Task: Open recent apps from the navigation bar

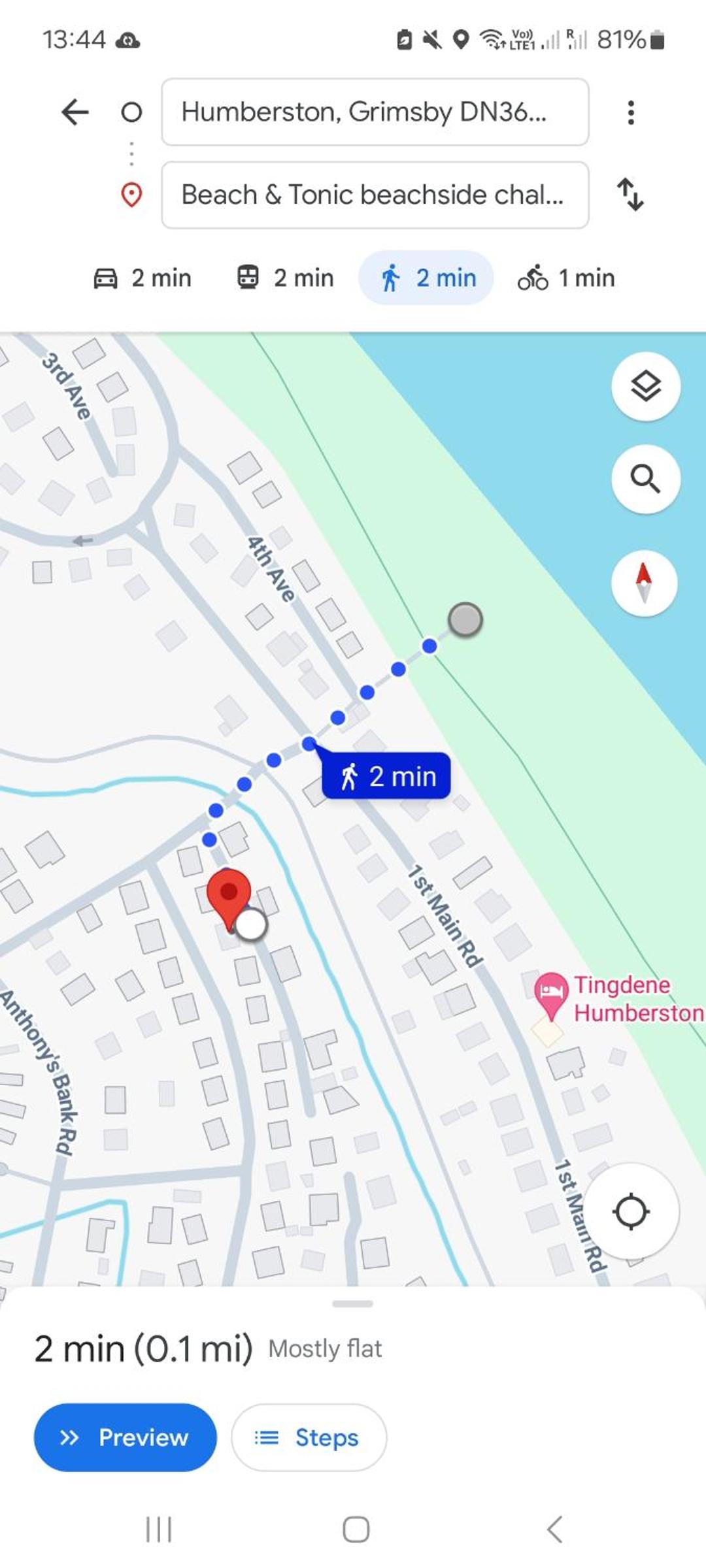Action: (158, 1529)
